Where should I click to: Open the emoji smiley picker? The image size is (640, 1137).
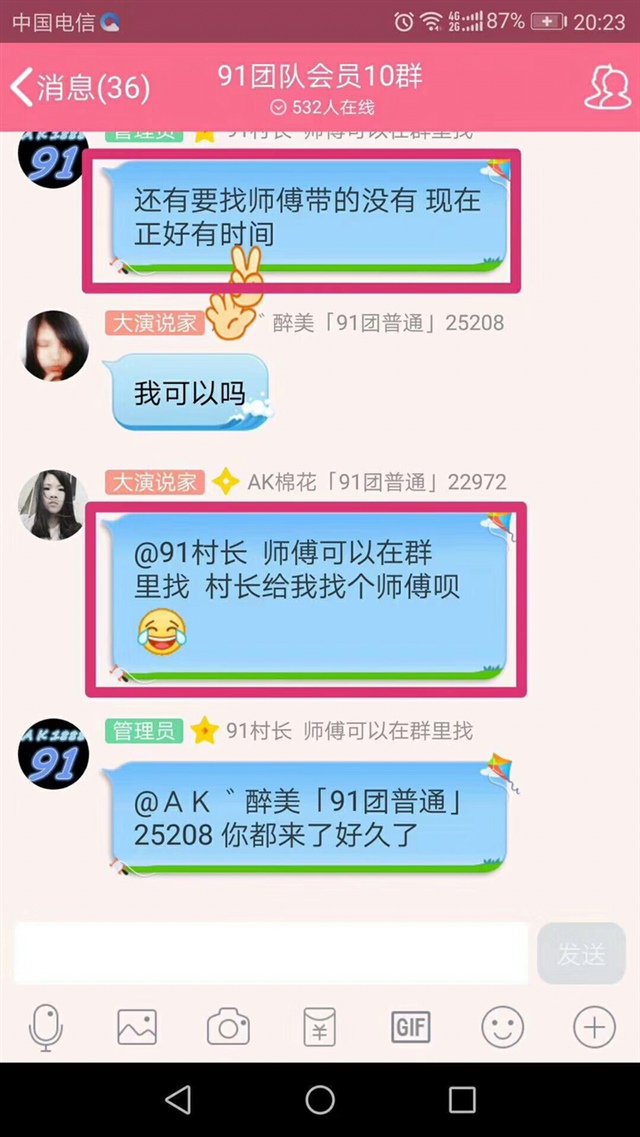click(502, 1027)
